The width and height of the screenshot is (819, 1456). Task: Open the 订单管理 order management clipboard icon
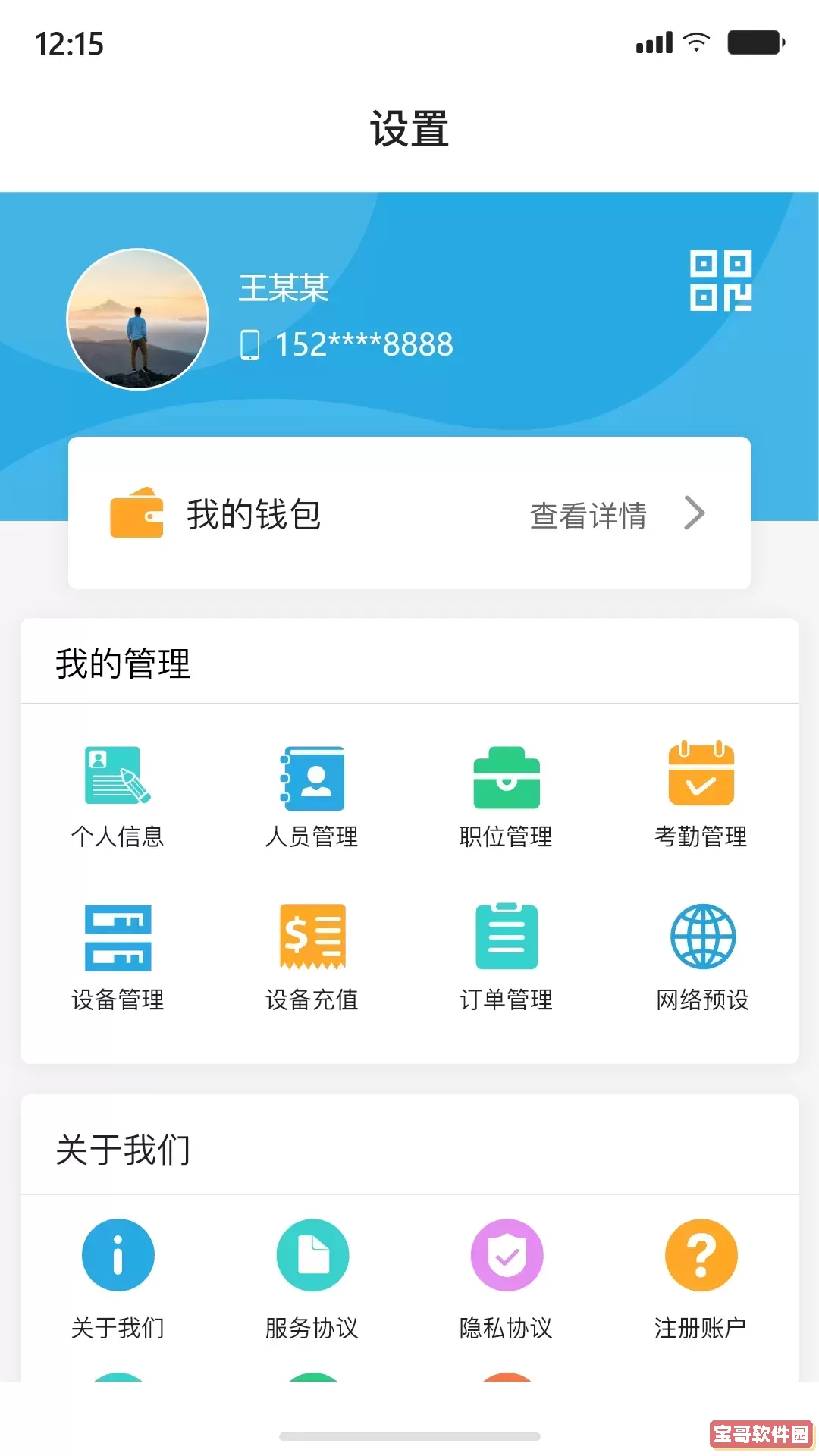click(506, 937)
